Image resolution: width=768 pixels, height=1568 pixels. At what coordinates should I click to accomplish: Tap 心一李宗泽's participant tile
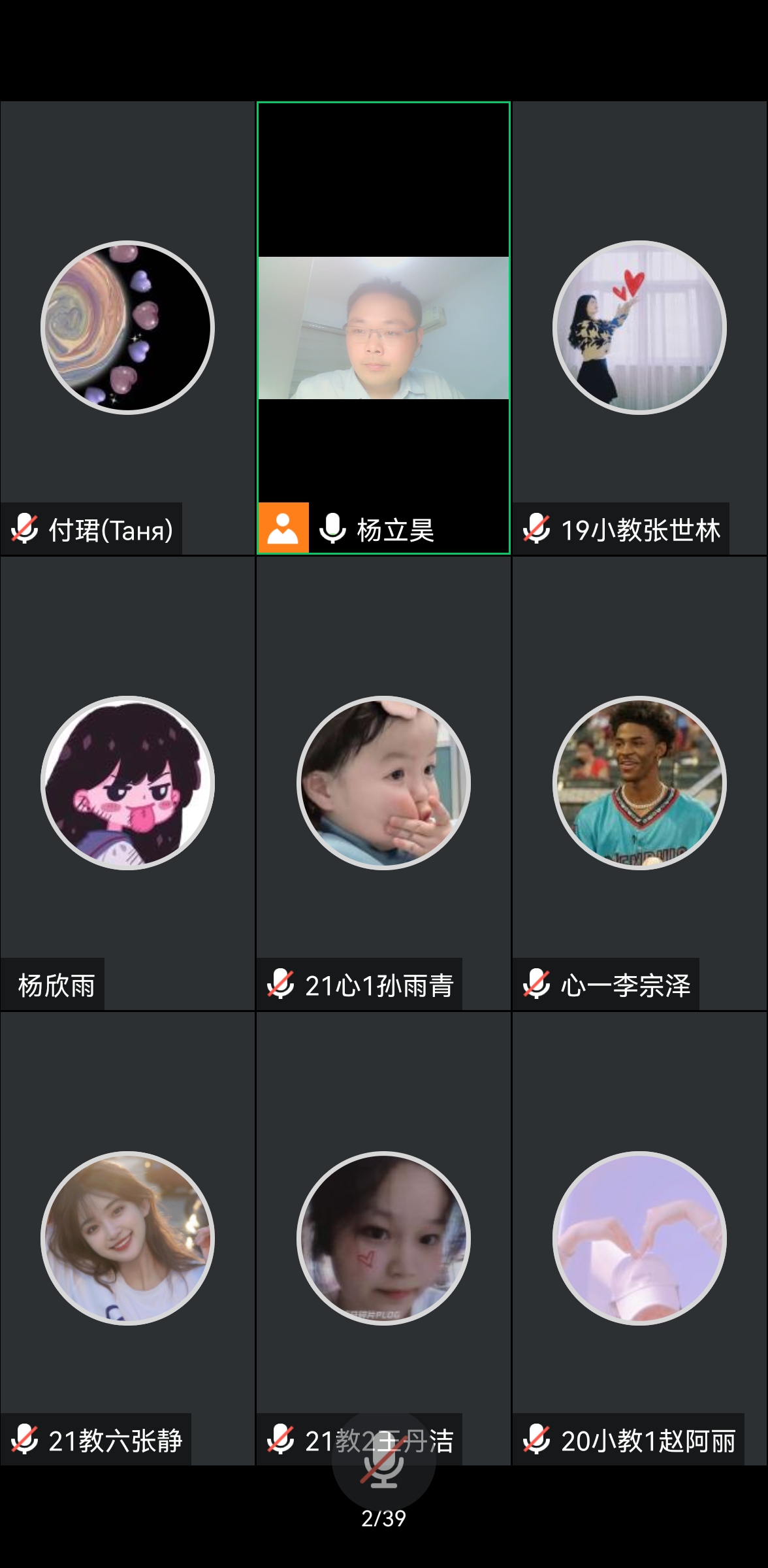pyautogui.click(x=639, y=783)
